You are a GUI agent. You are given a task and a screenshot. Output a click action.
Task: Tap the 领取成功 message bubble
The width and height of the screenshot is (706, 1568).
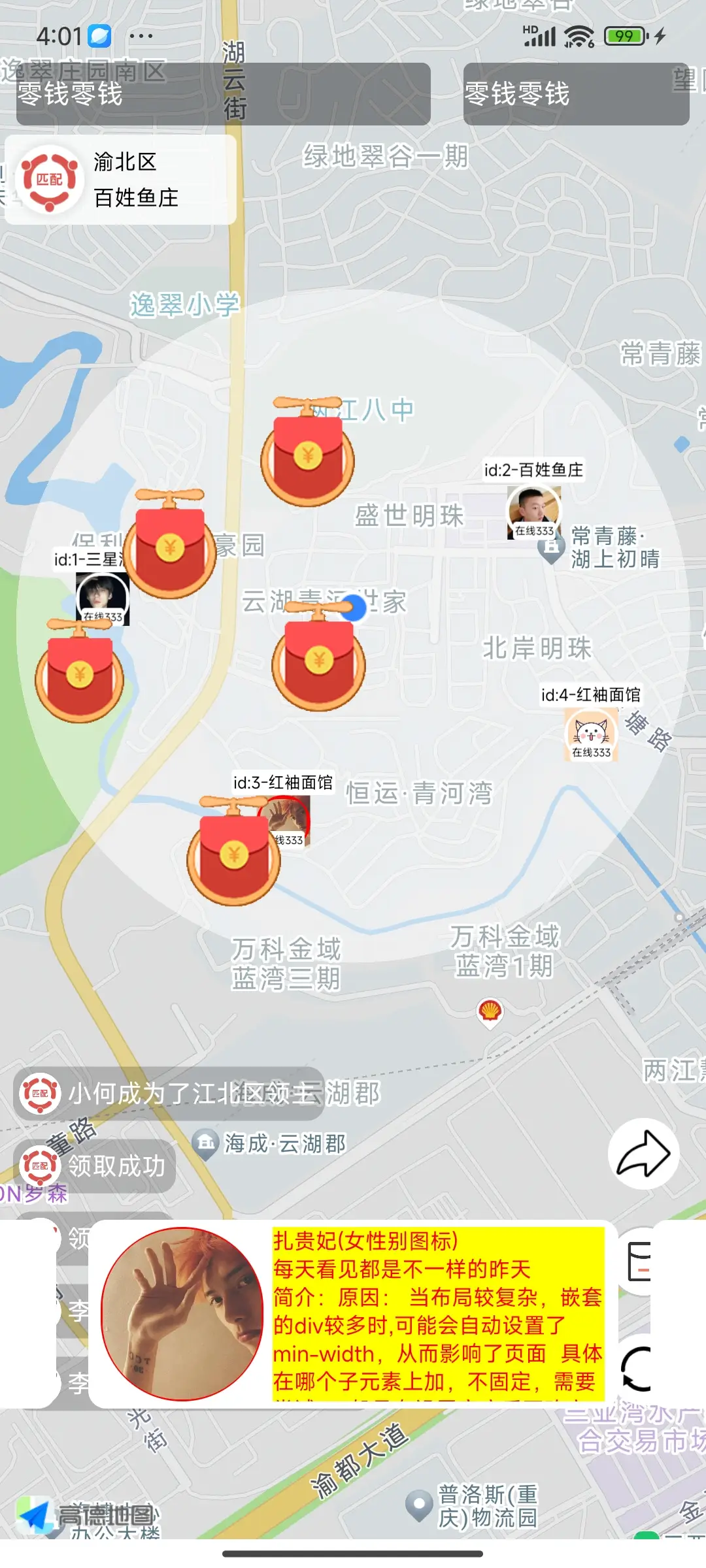[95, 1166]
